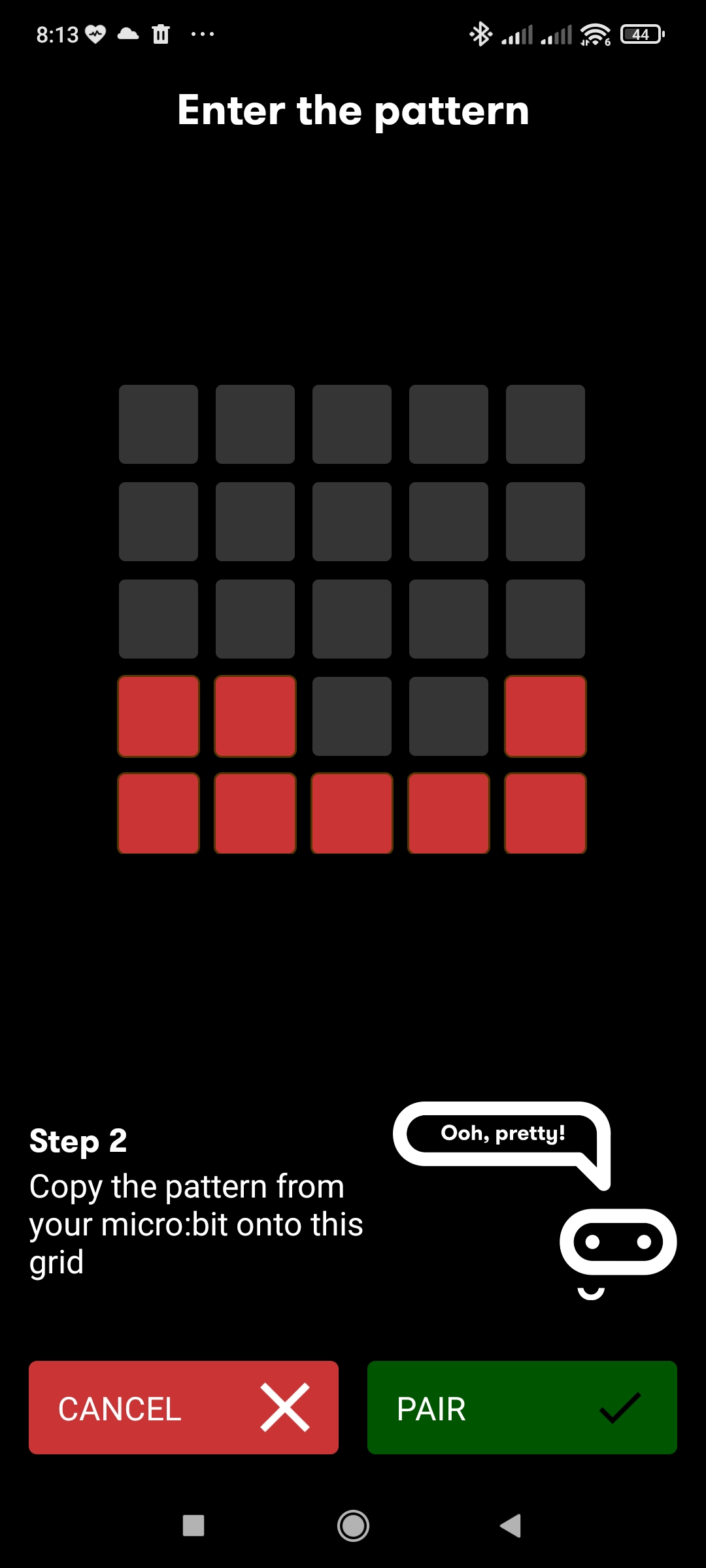The width and height of the screenshot is (706, 1568).
Task: Light up the center square of the grid
Action: tap(352, 619)
